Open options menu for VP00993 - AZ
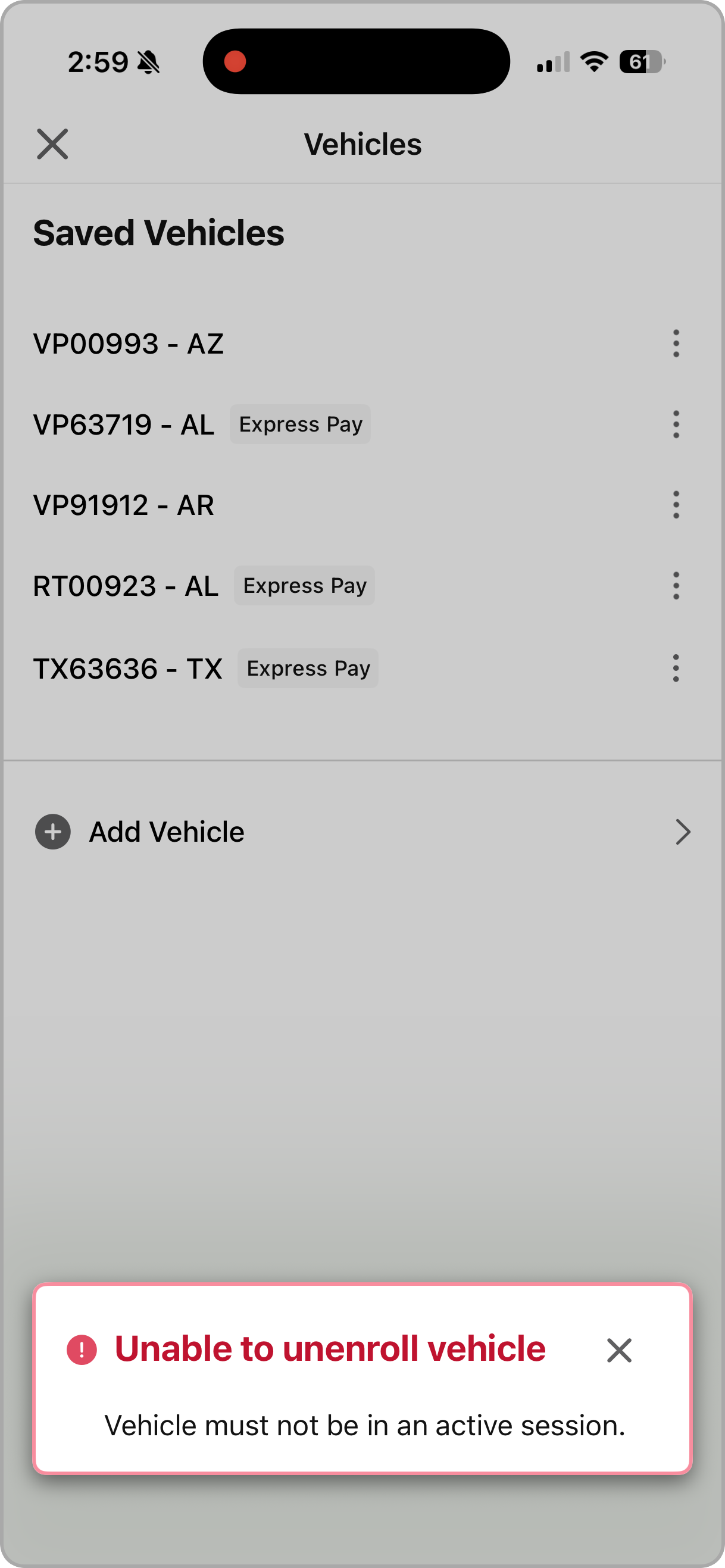725x1568 pixels. click(676, 343)
